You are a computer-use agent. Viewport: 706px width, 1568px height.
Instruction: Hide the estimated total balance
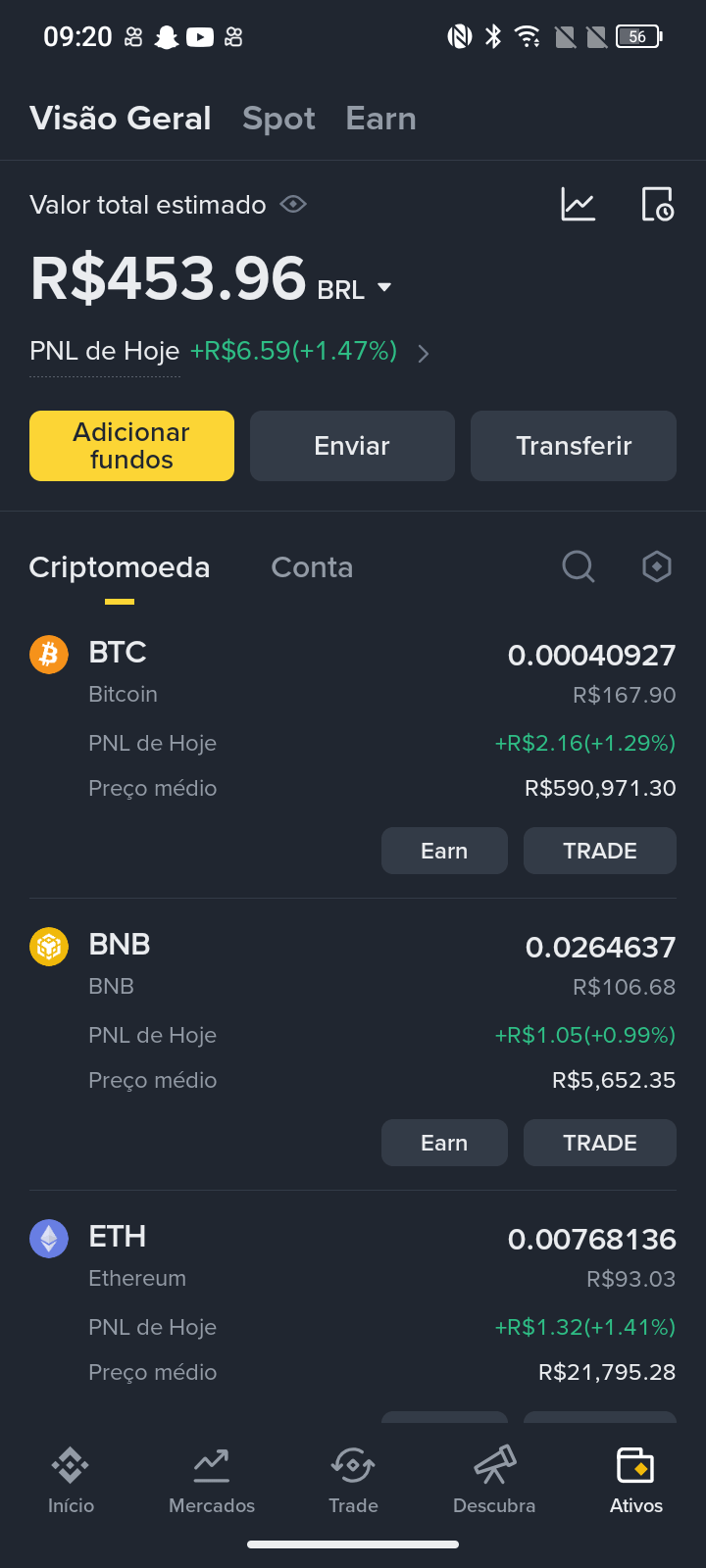tap(293, 204)
